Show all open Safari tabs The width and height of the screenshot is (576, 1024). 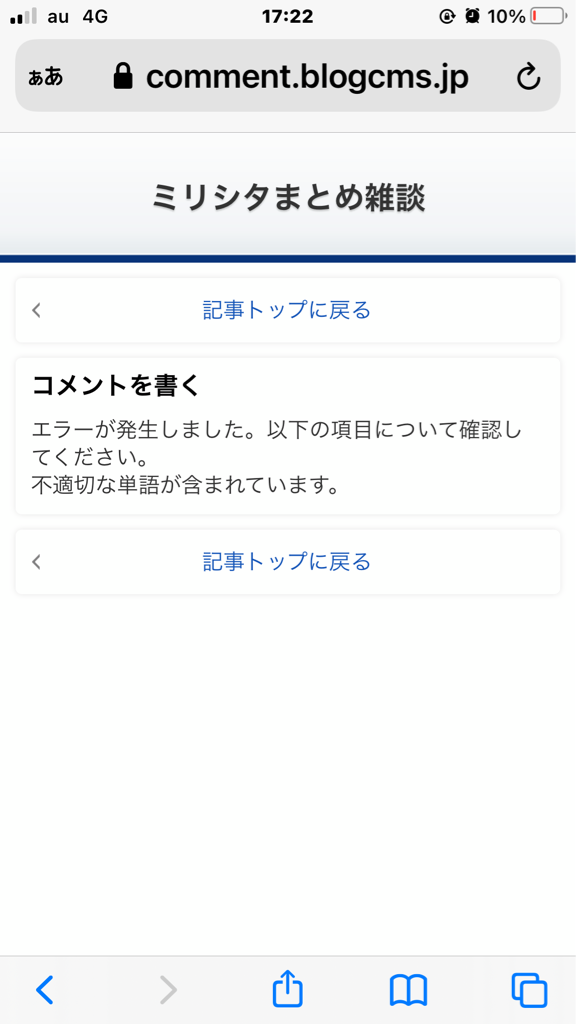click(x=530, y=990)
